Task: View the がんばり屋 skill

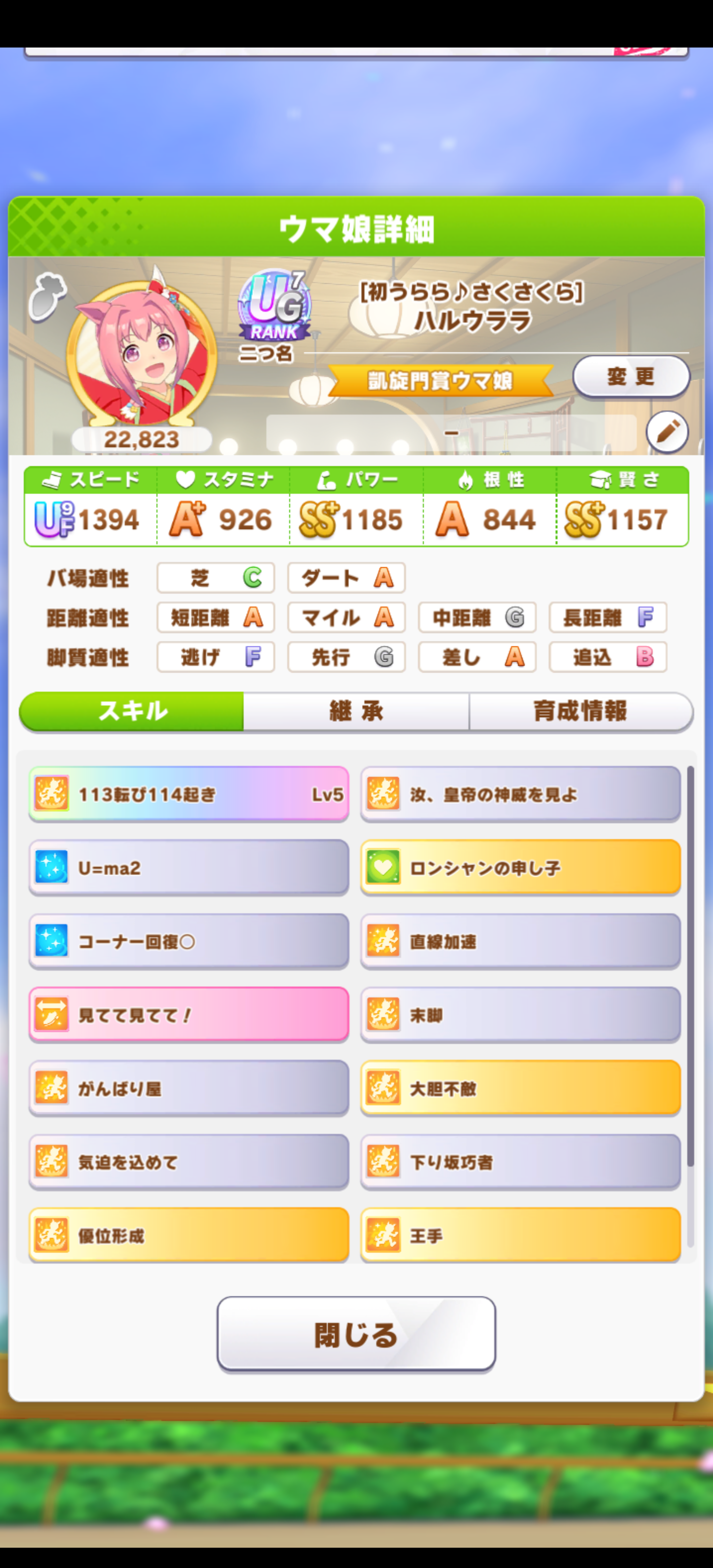Action: tap(189, 1089)
